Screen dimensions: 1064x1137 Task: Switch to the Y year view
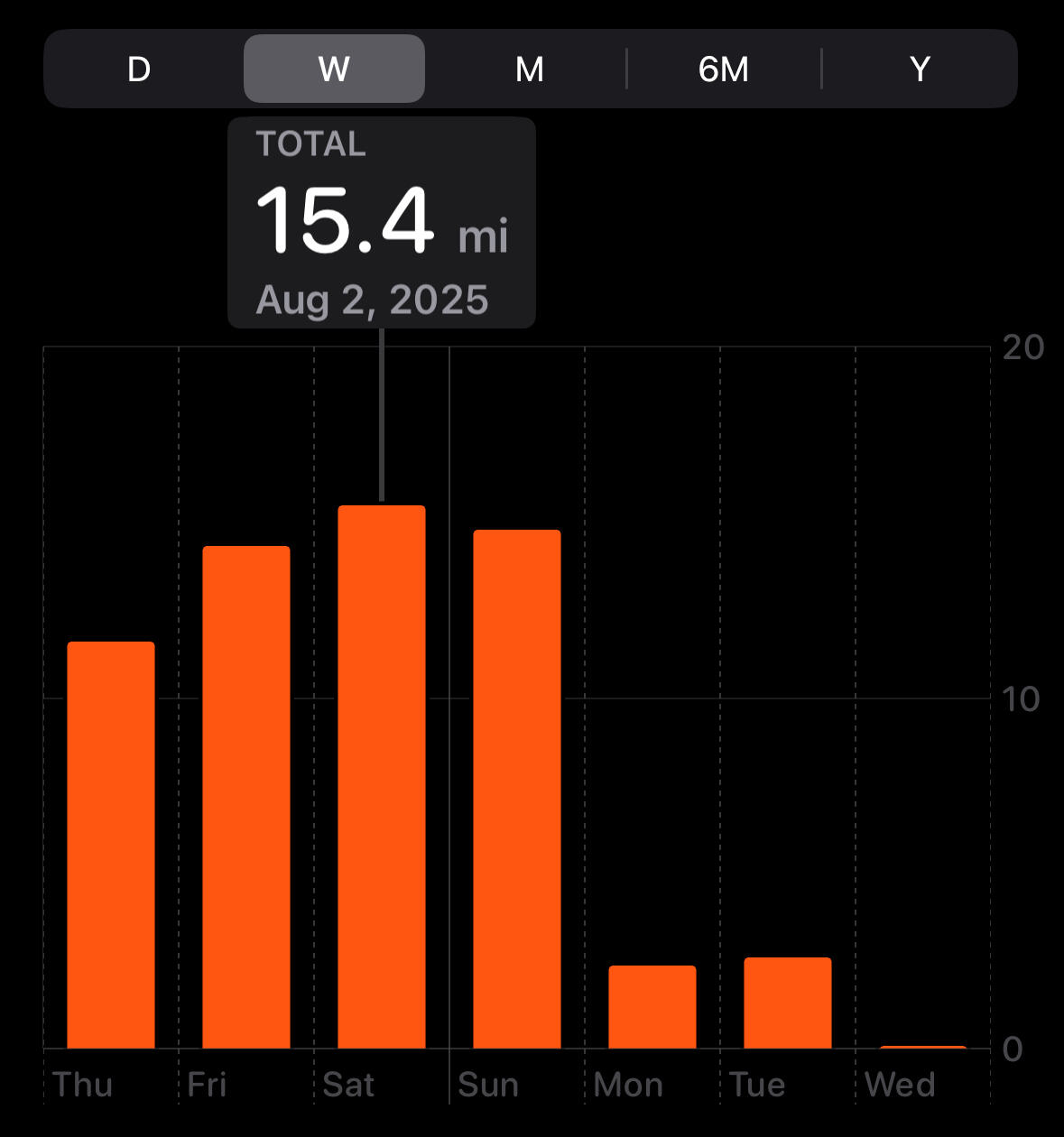919,69
